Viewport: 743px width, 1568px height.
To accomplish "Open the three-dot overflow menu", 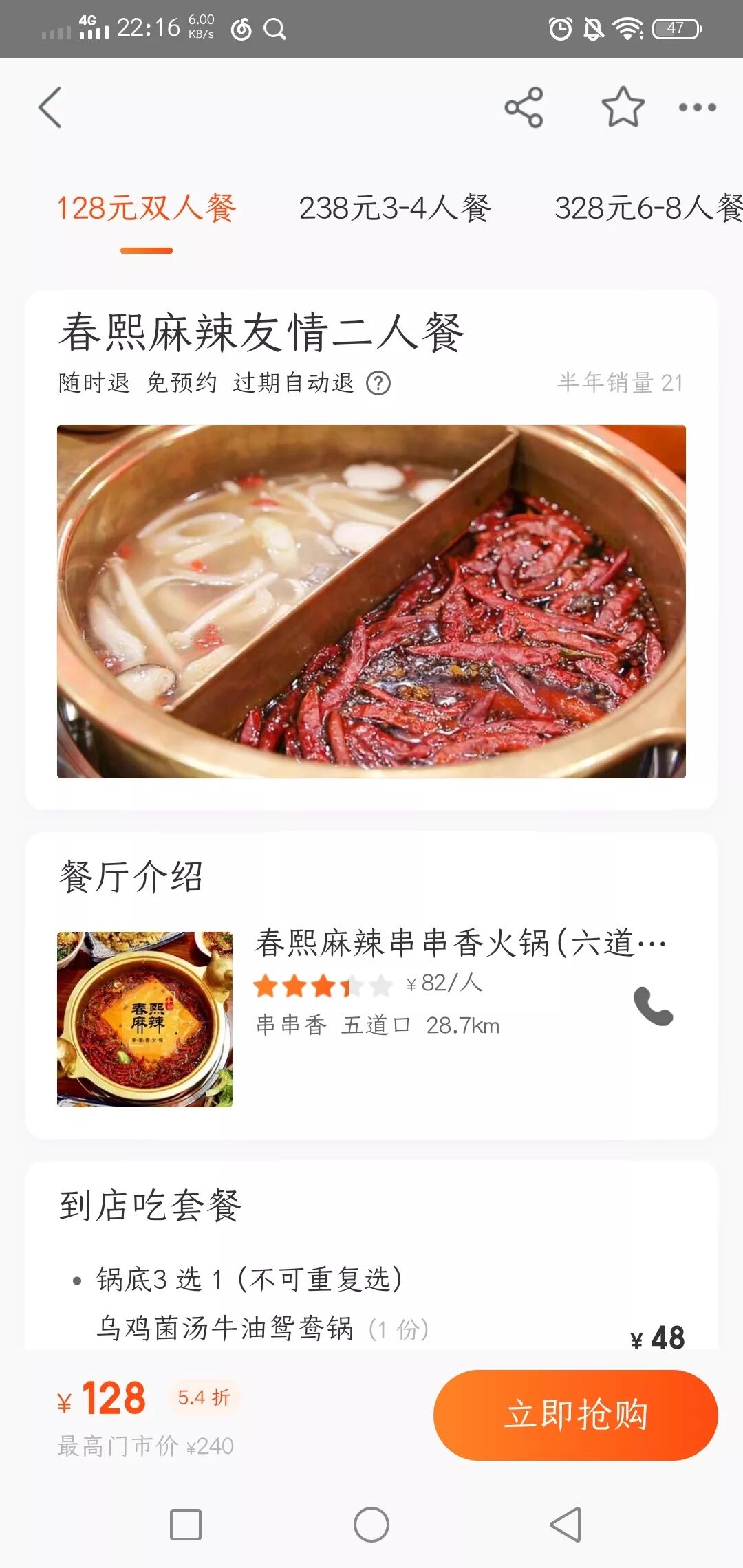I will pyautogui.click(x=698, y=107).
